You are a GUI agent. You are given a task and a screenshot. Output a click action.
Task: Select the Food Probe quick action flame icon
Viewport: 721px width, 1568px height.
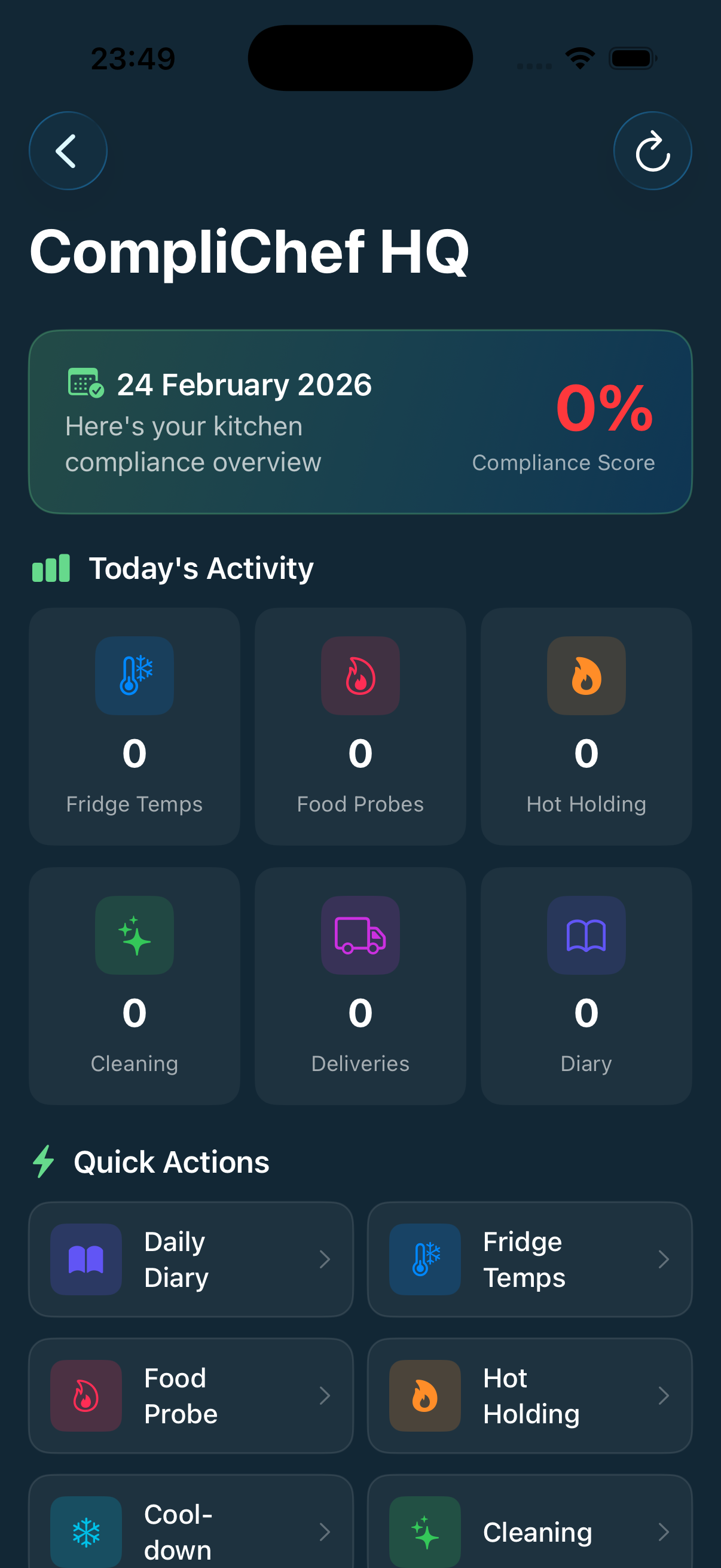[x=85, y=1396]
